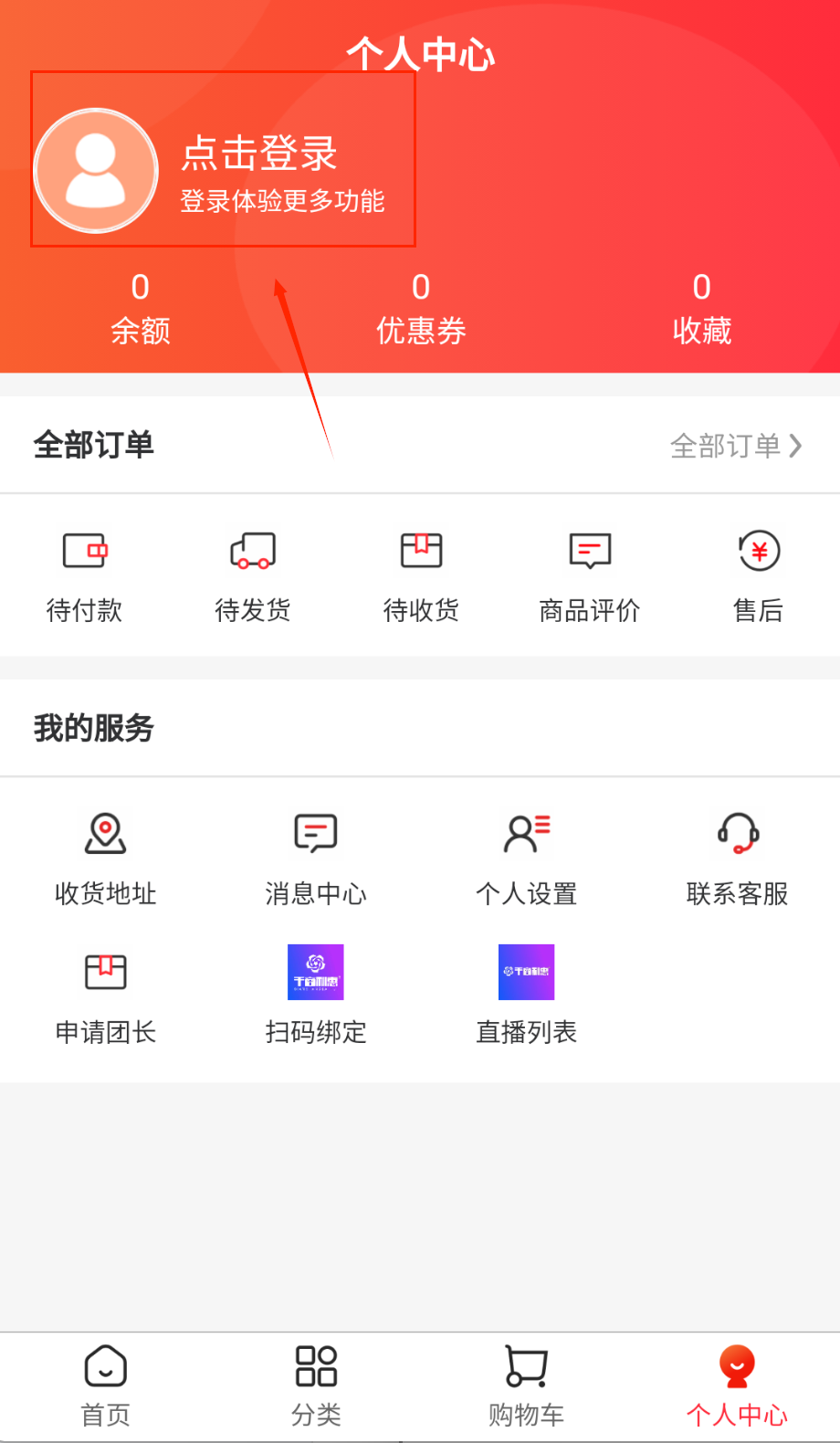
Task: Switch to the 首页 tab
Action: point(105,1386)
